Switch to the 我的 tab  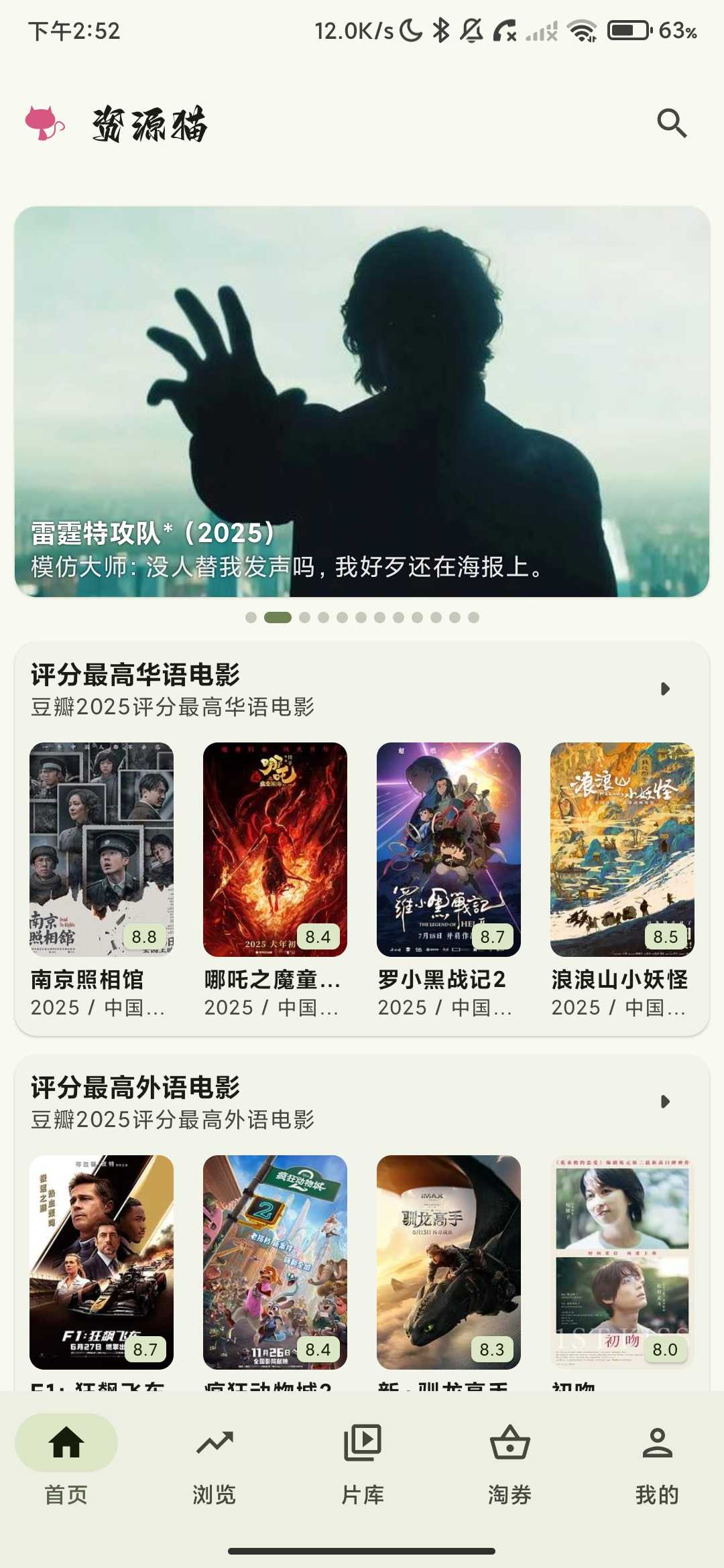657,1462
